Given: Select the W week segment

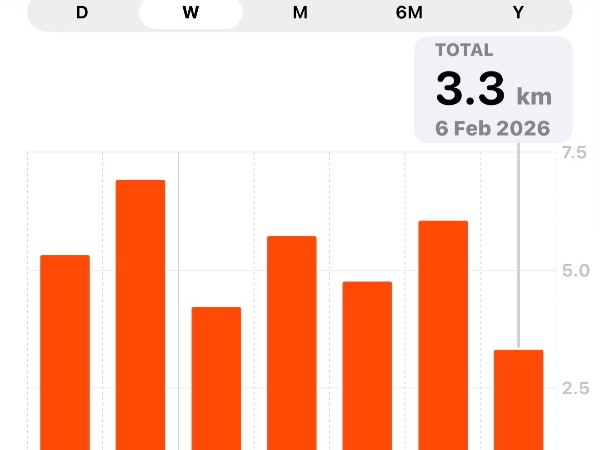Looking at the screenshot, I should tap(191, 13).
